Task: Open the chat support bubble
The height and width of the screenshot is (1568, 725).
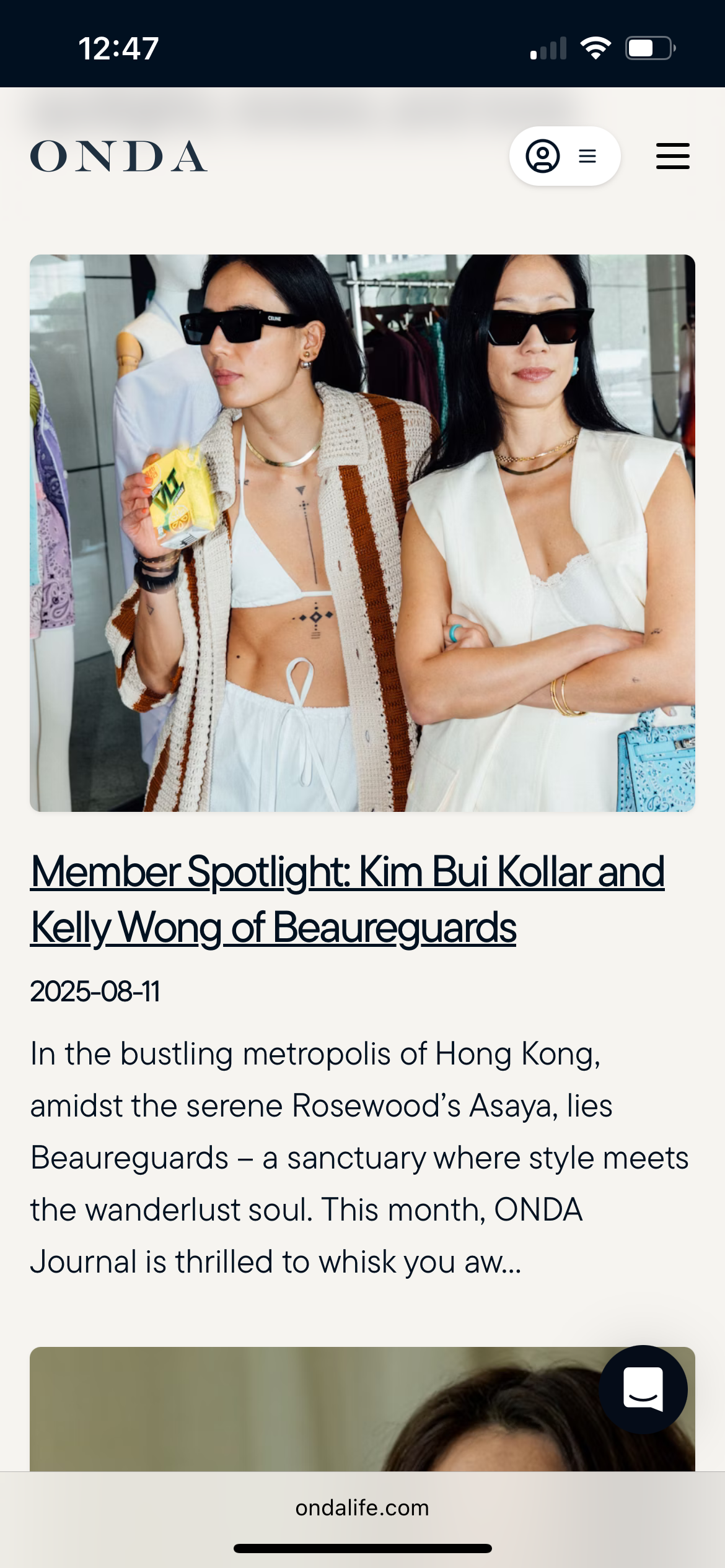Action: click(643, 1389)
